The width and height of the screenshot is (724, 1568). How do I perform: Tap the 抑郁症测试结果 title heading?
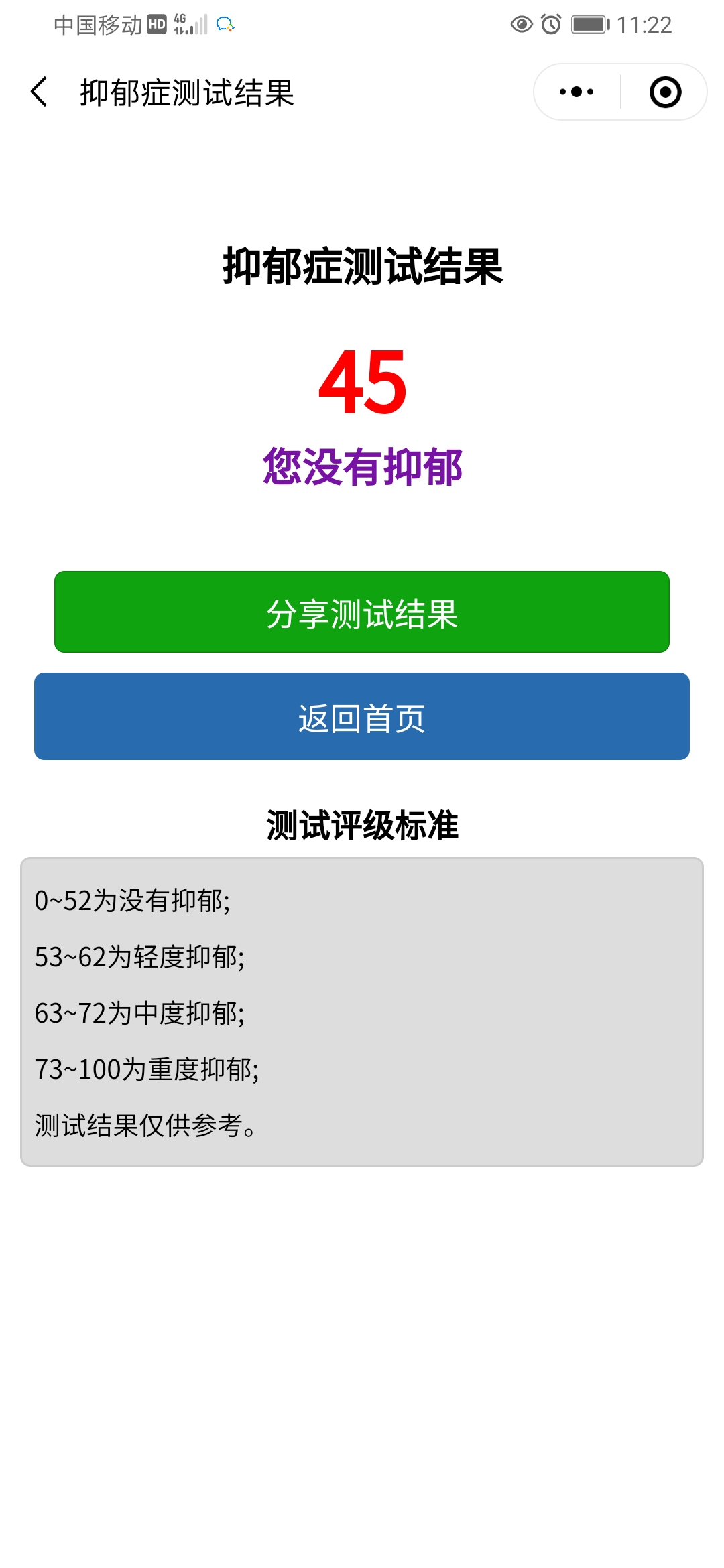(362, 264)
